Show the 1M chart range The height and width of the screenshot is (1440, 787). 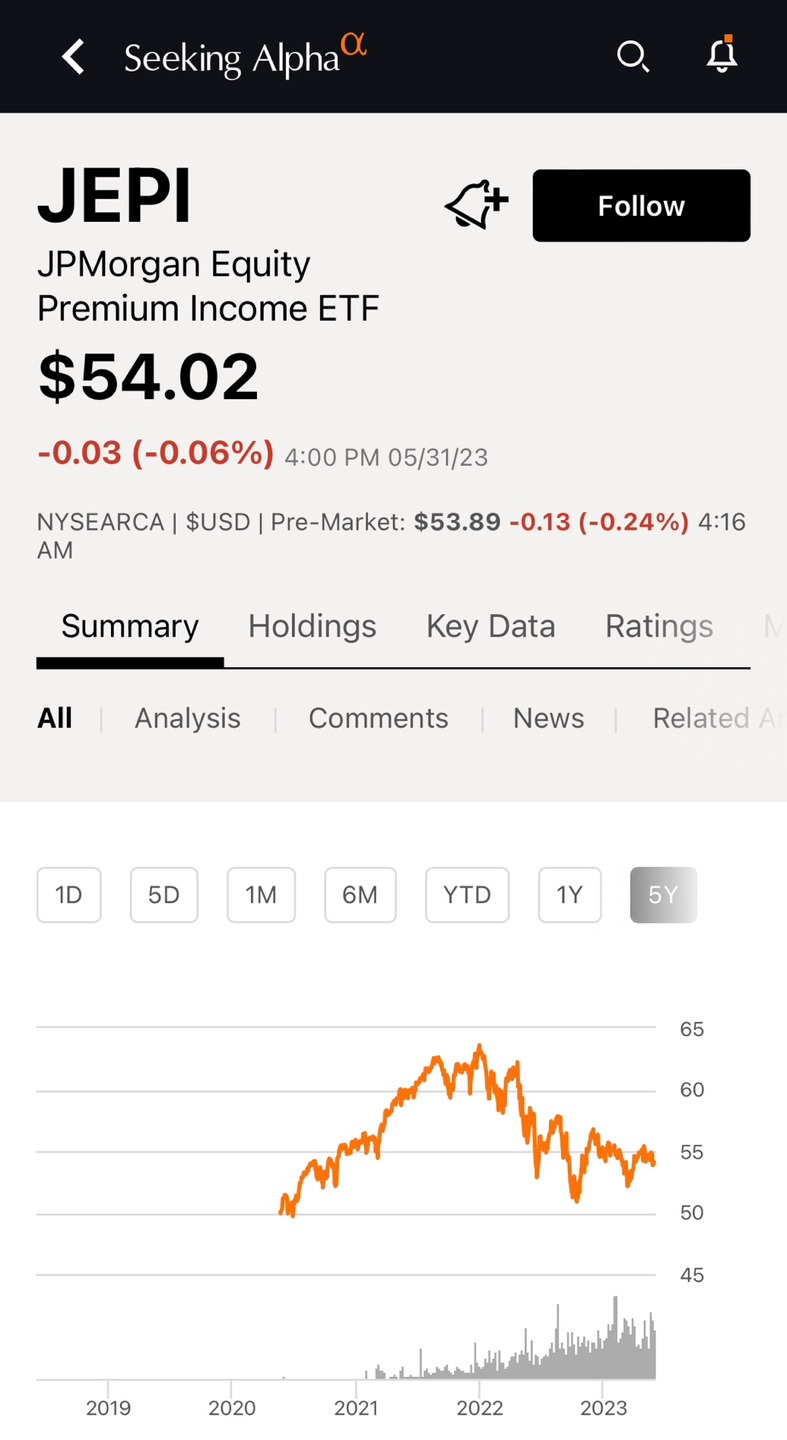261,894
